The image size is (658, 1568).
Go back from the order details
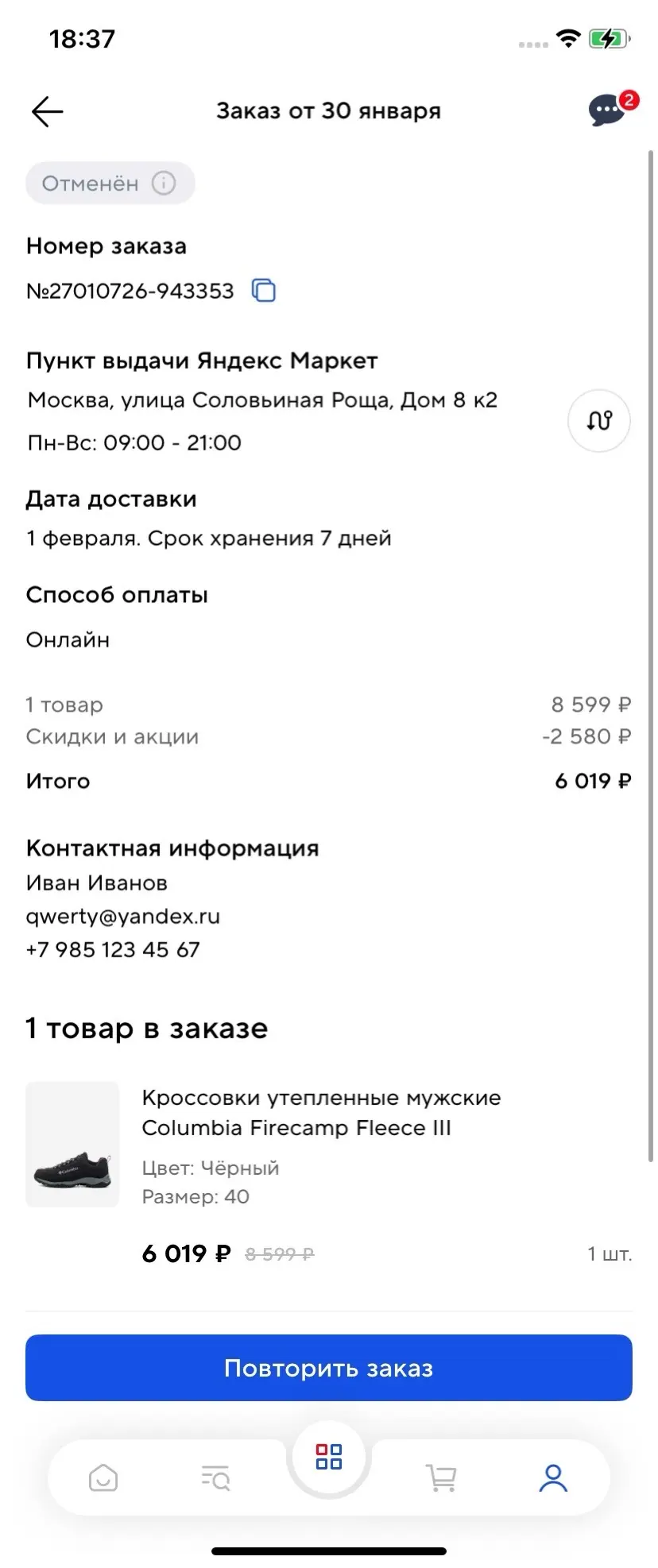pos(48,111)
